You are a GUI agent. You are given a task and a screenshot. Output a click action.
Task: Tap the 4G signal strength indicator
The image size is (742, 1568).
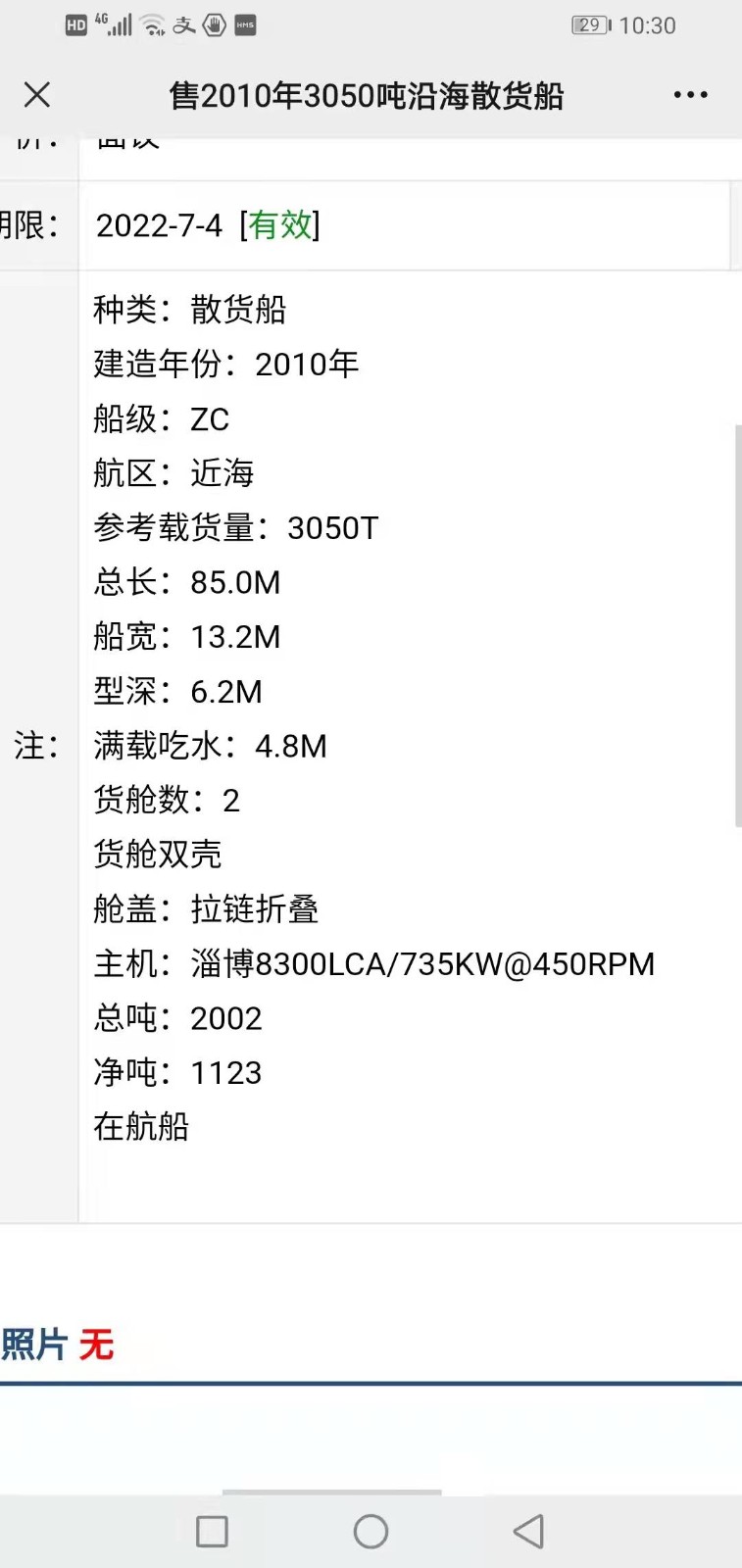coord(115,25)
